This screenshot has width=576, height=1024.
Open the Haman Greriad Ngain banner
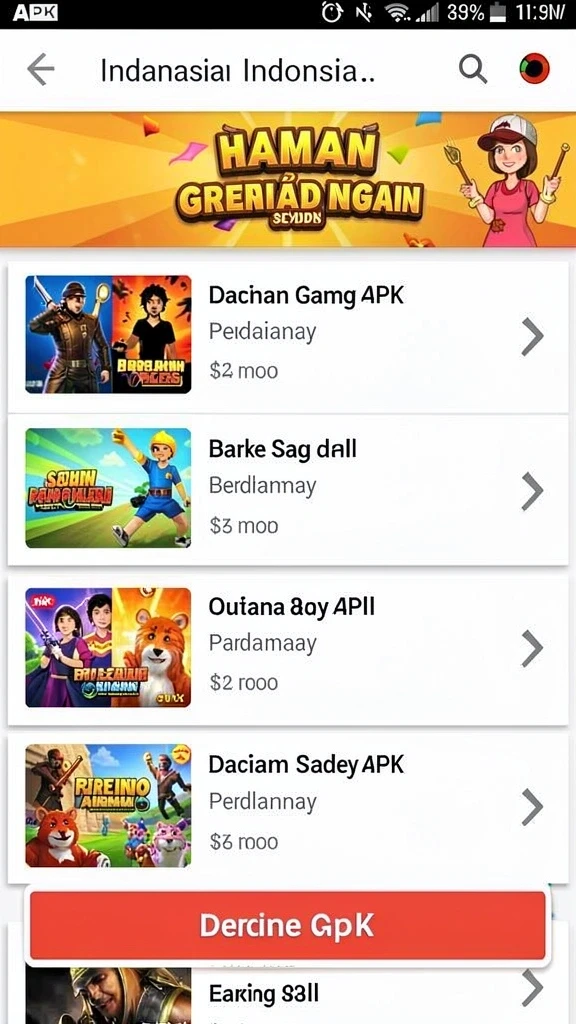(x=288, y=180)
